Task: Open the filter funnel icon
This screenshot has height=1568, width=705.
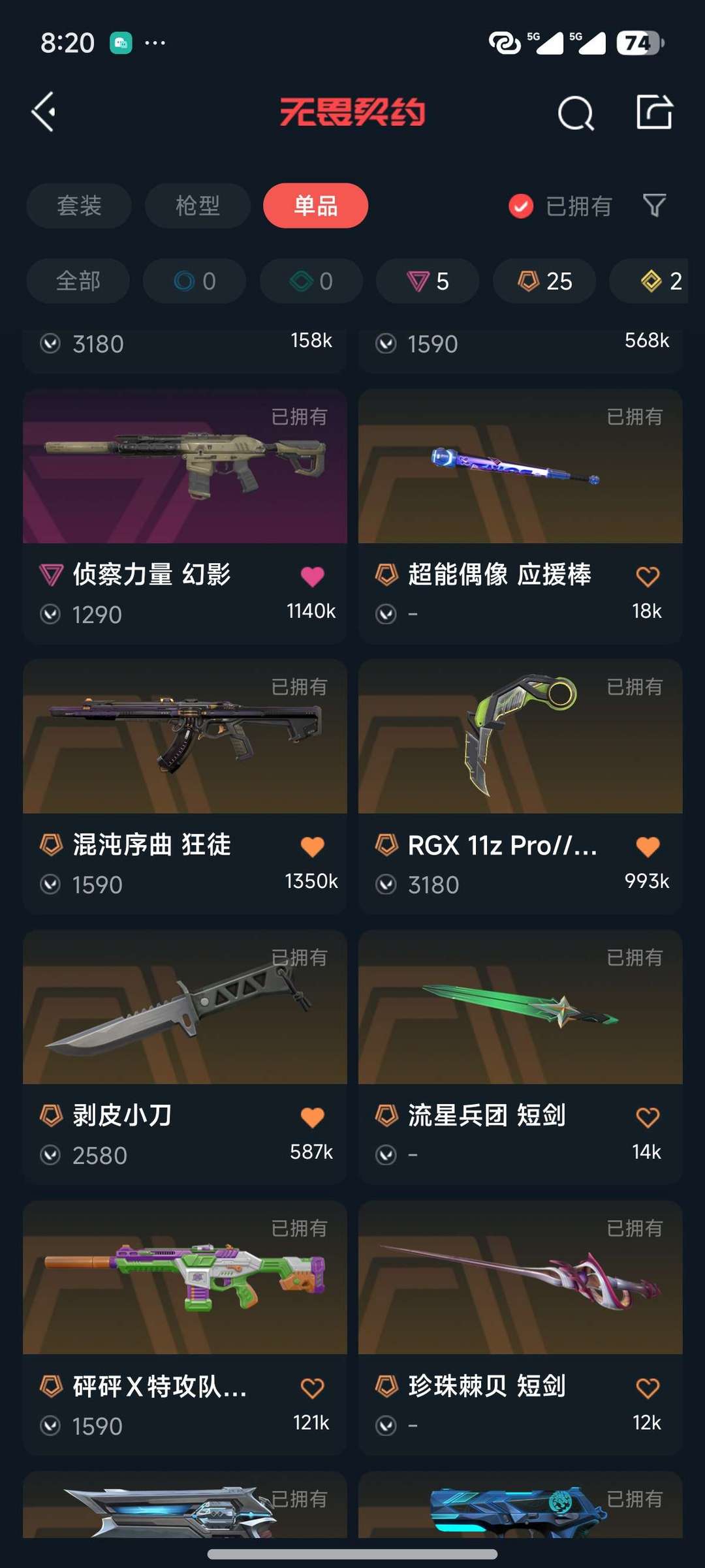Action: pyautogui.click(x=654, y=206)
